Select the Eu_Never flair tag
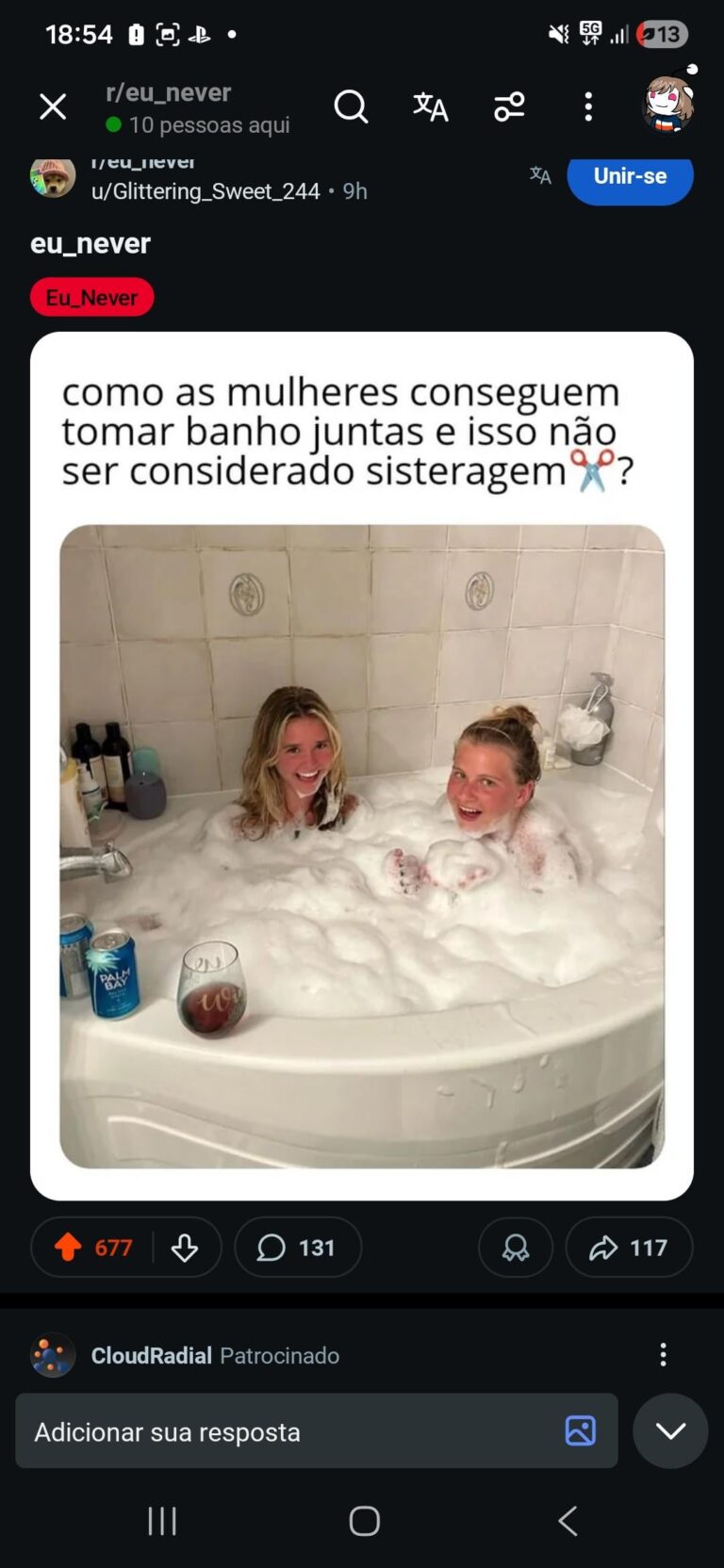This screenshot has width=724, height=1568. coord(91,298)
